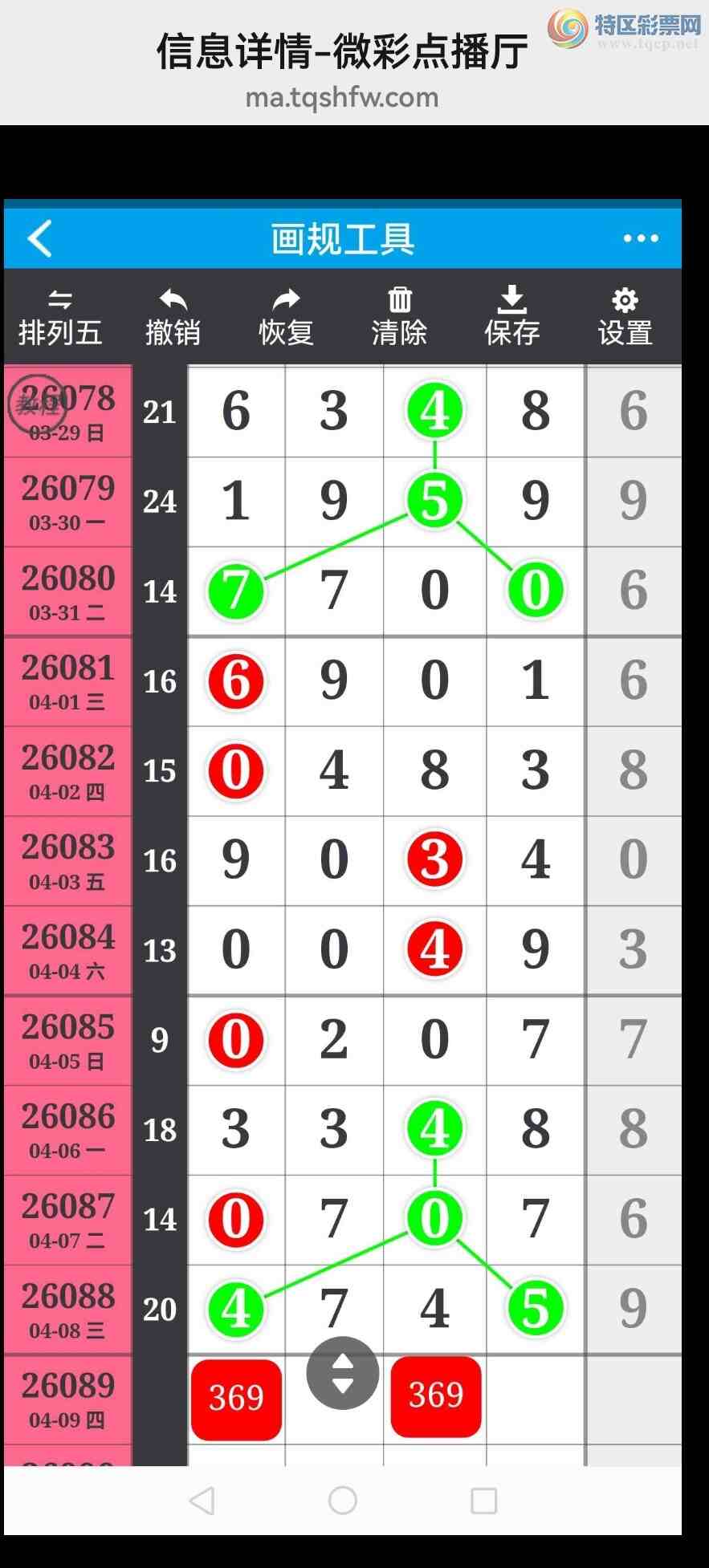Clear all drawings with 清除
Screen dimensions: 709x1568
[x=399, y=318]
